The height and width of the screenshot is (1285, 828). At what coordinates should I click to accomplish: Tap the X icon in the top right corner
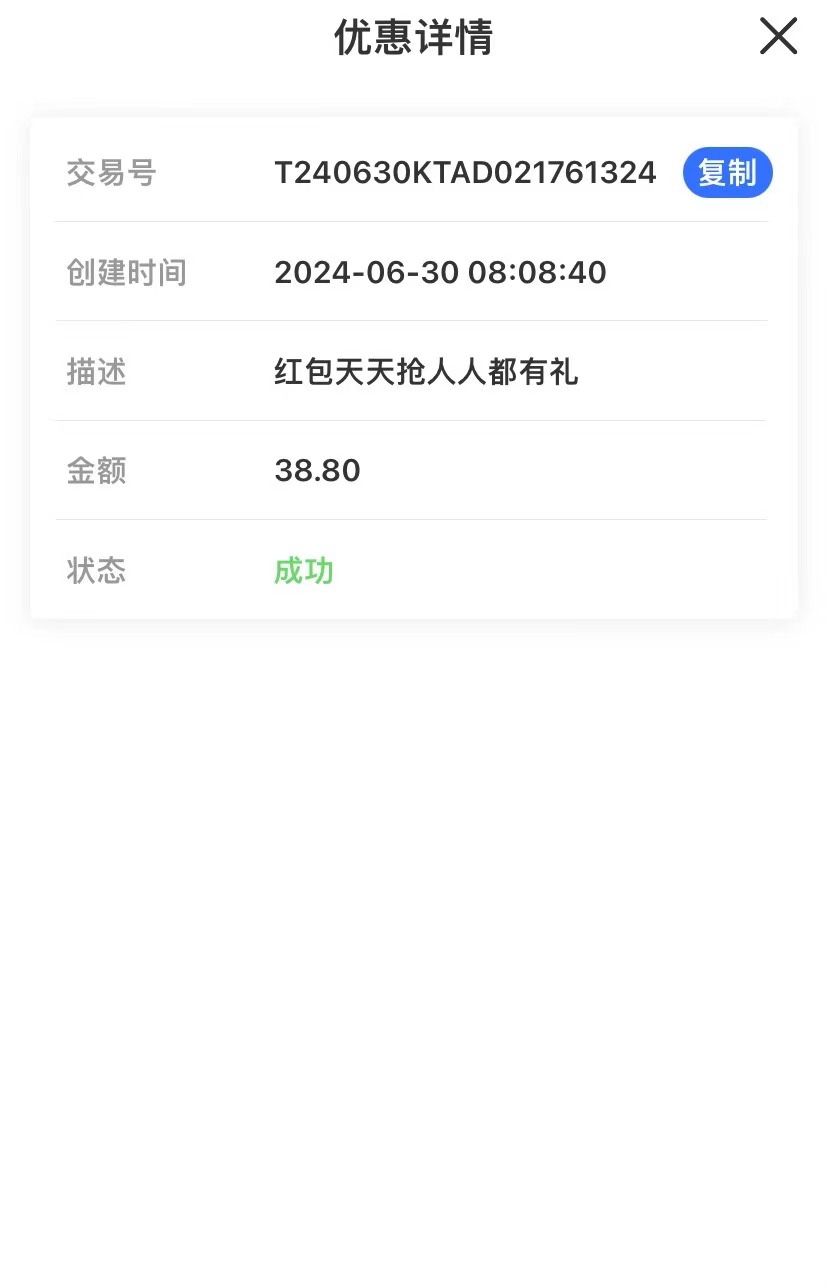[x=777, y=36]
